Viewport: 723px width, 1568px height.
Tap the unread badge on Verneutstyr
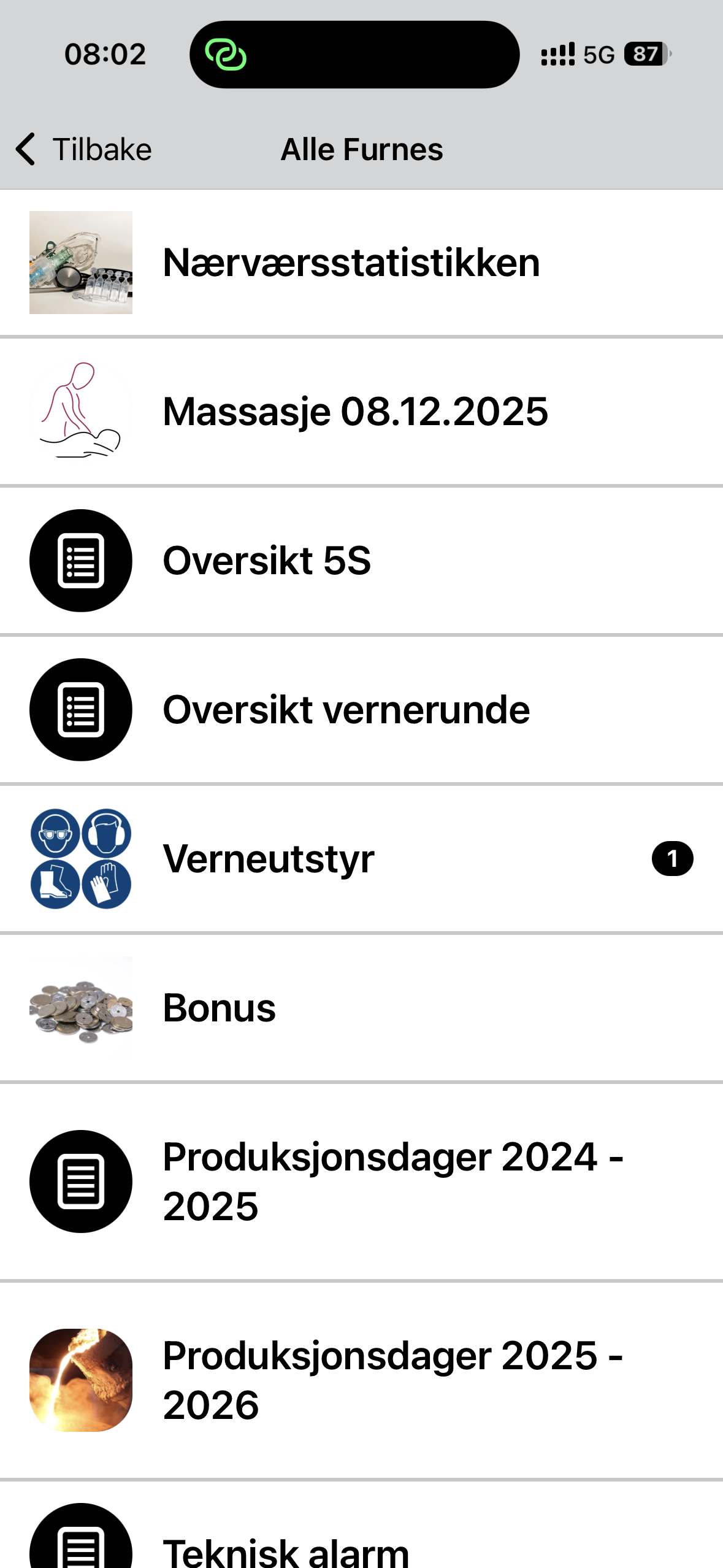(673, 858)
